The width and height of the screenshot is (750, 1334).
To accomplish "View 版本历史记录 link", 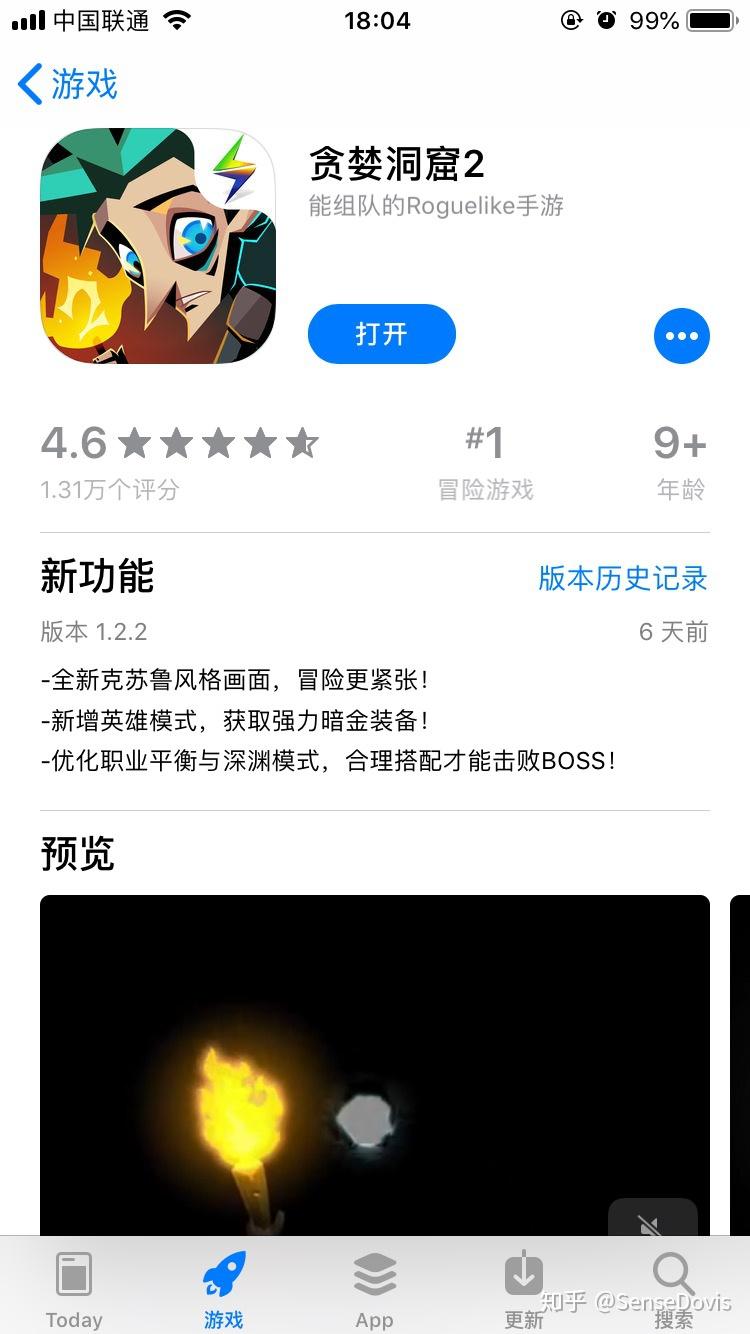I will tap(622, 578).
